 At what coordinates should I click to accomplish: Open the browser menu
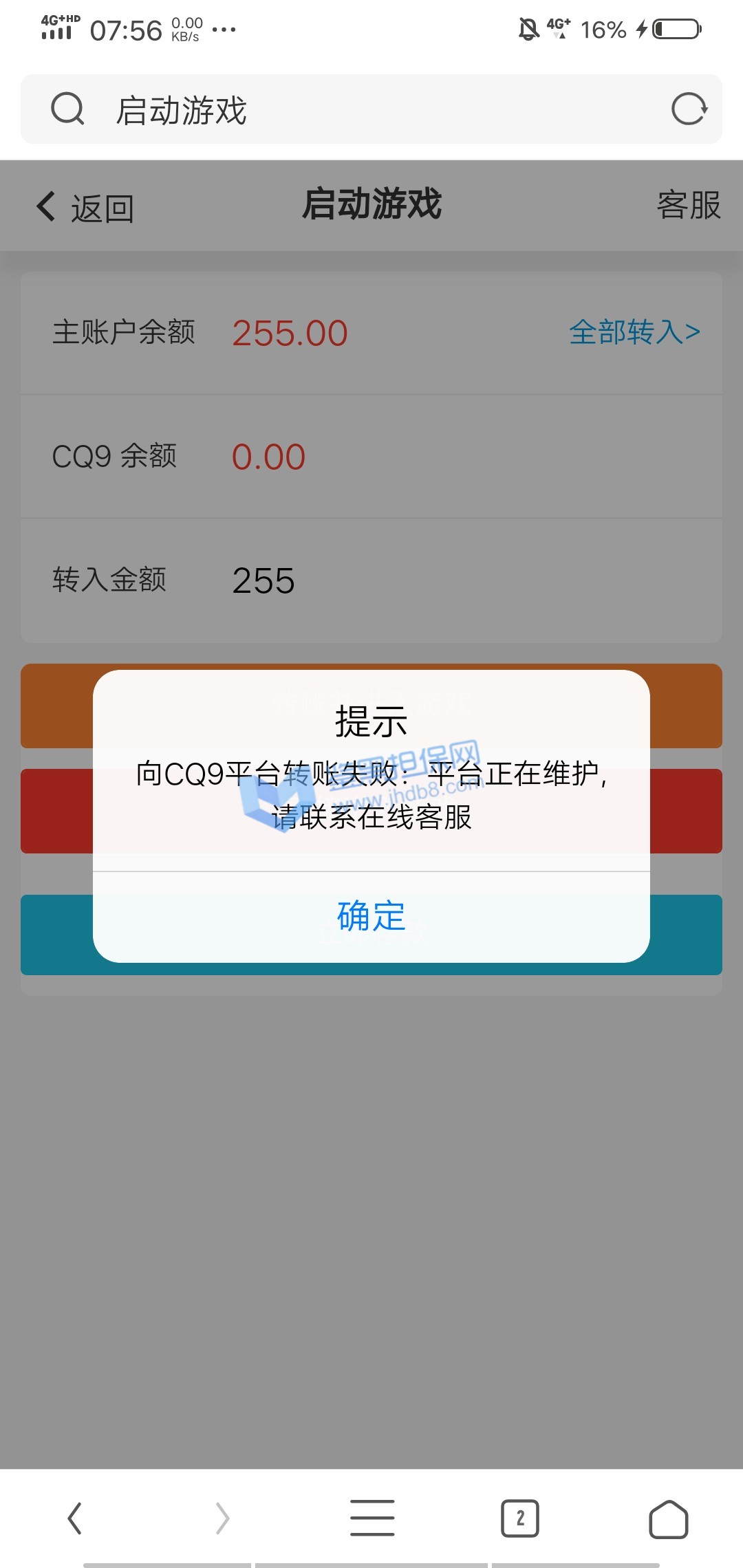(x=372, y=1518)
